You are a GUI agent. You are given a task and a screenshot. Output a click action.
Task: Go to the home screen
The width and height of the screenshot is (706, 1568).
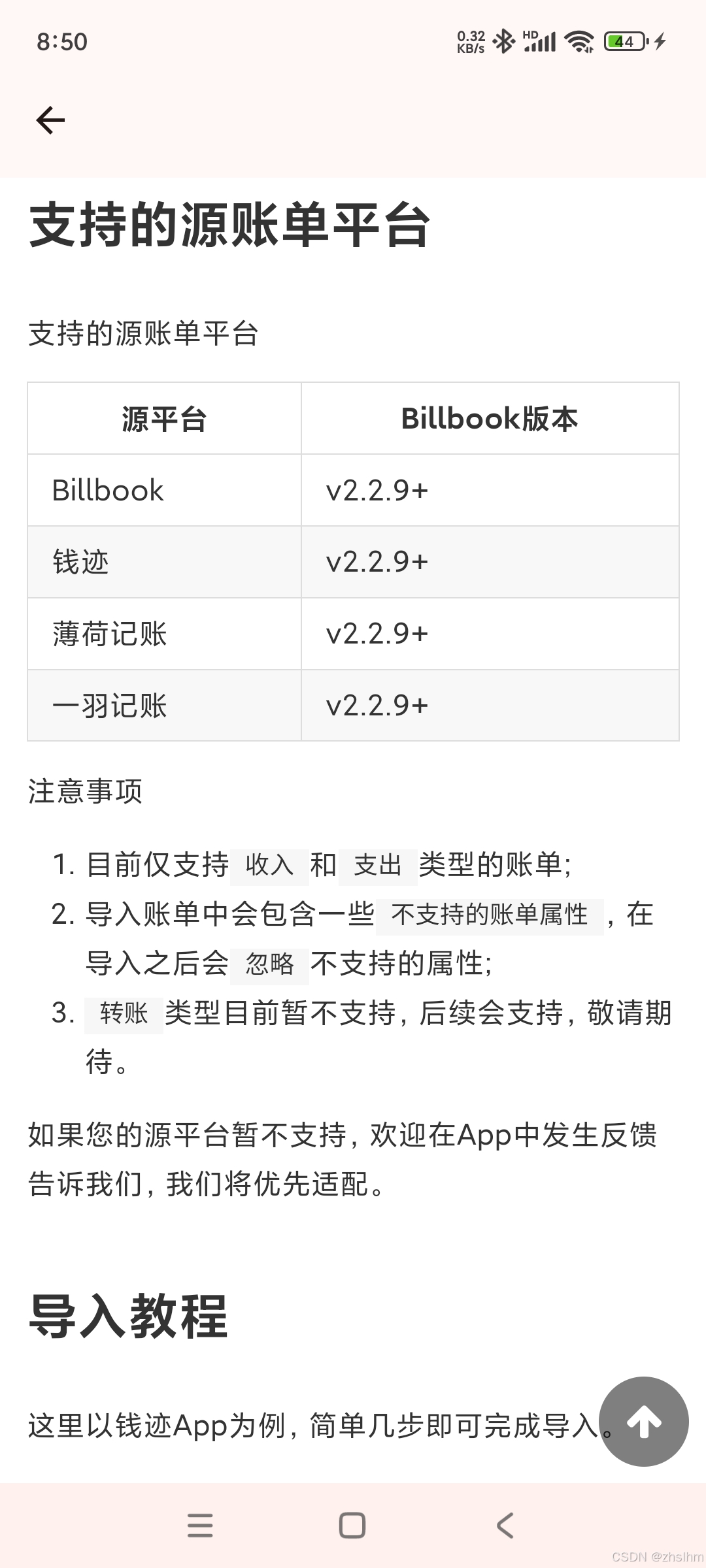[x=352, y=1526]
